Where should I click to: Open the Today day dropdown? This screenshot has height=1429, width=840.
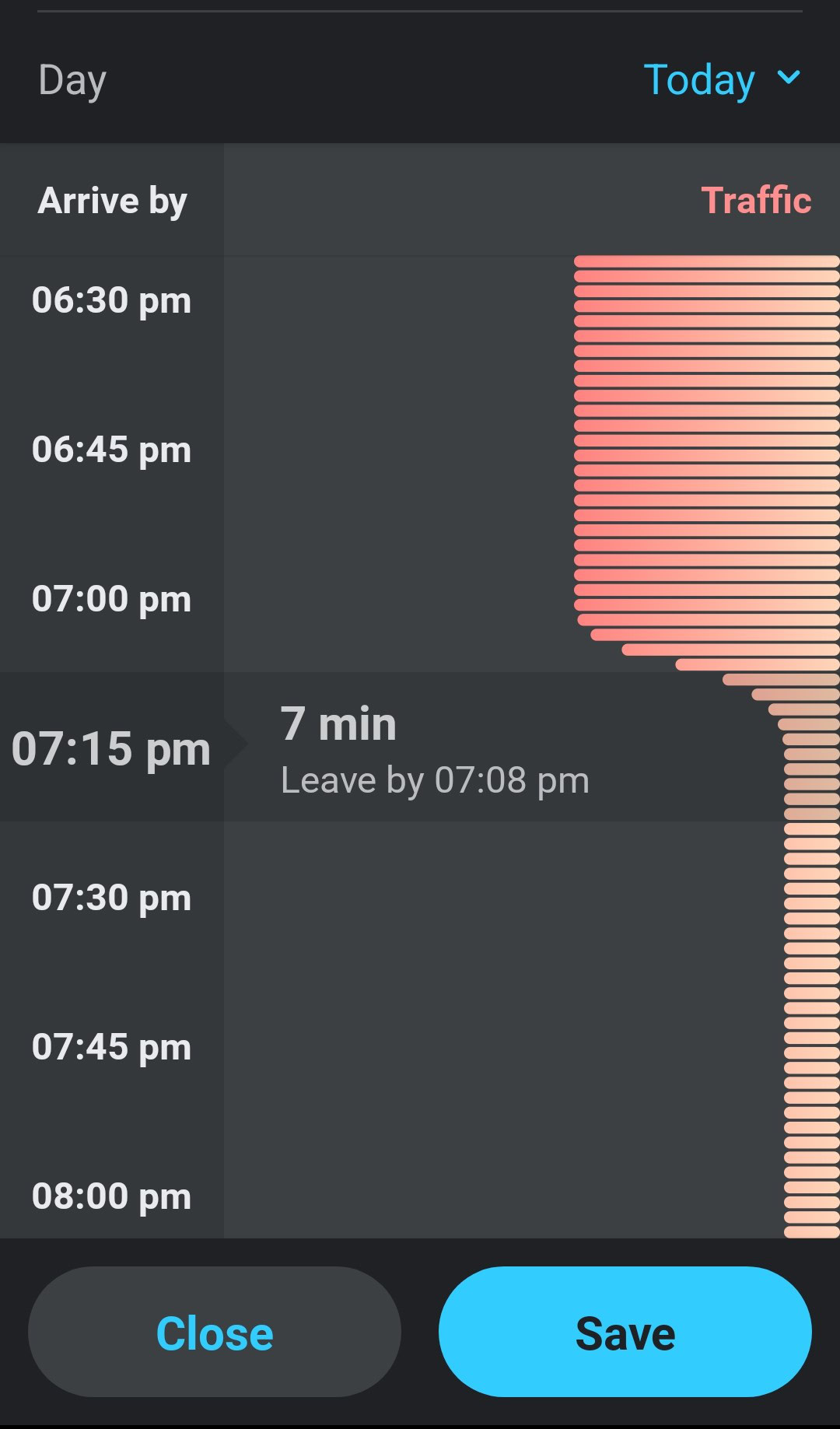[x=722, y=79]
